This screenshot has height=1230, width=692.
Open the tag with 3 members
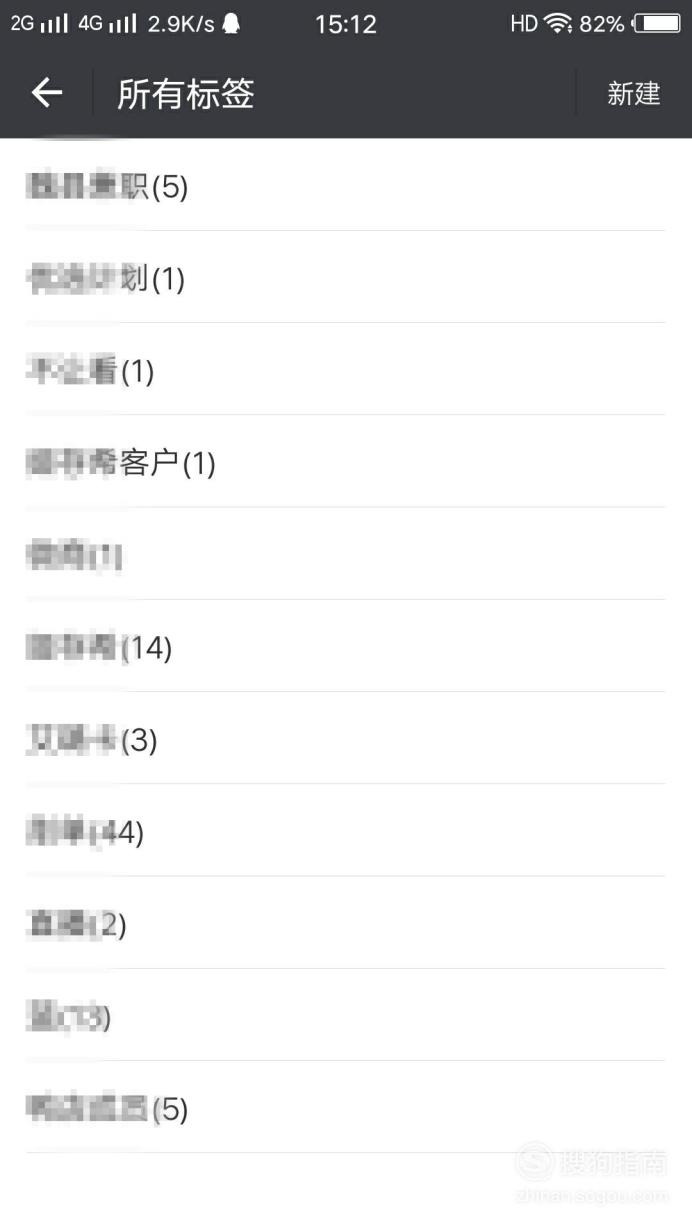pos(346,739)
